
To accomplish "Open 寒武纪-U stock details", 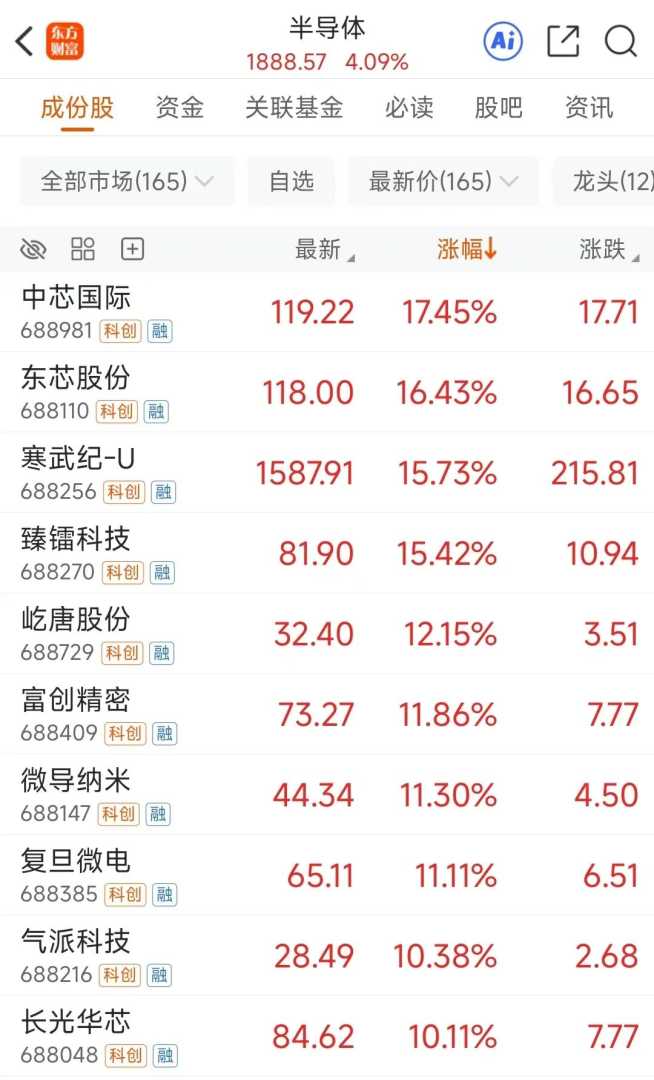I will [x=78, y=459].
